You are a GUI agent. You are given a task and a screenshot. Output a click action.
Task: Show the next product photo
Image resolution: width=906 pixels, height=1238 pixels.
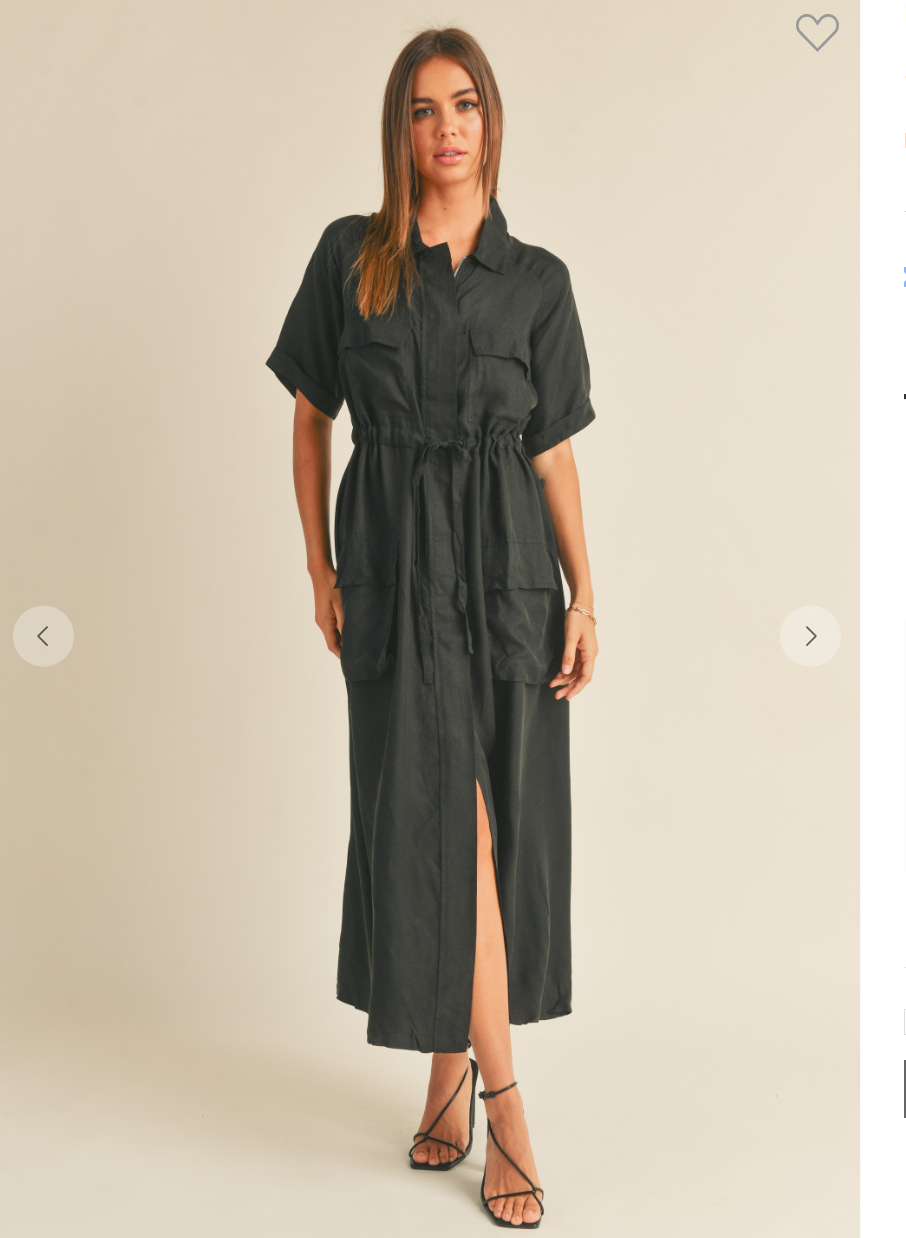[810, 636]
